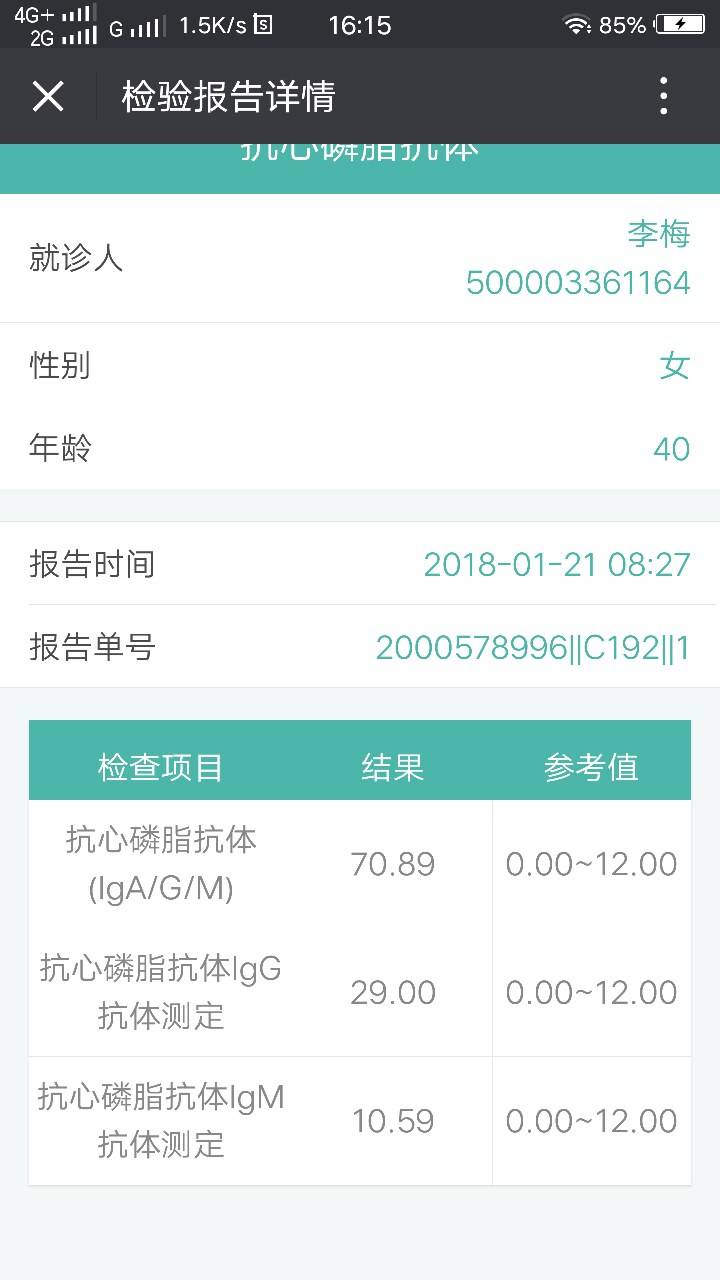Image resolution: width=720 pixels, height=1280 pixels.
Task: Open the three-dot overflow menu
Action: [x=663, y=97]
